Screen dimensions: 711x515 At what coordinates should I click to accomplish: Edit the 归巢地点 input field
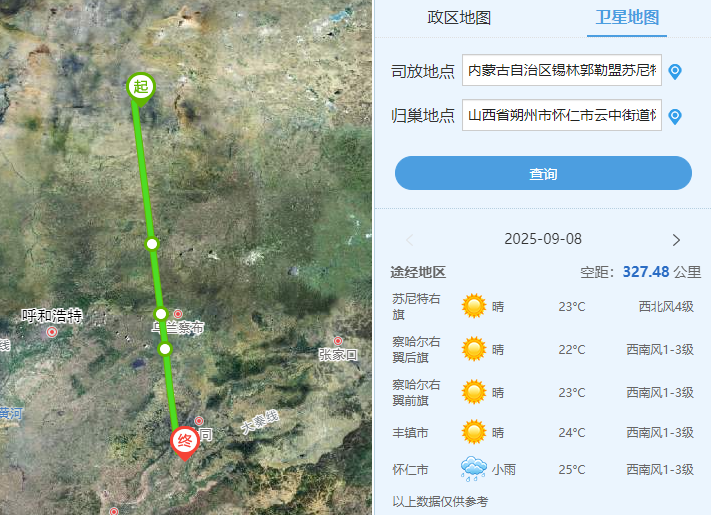[561, 116]
